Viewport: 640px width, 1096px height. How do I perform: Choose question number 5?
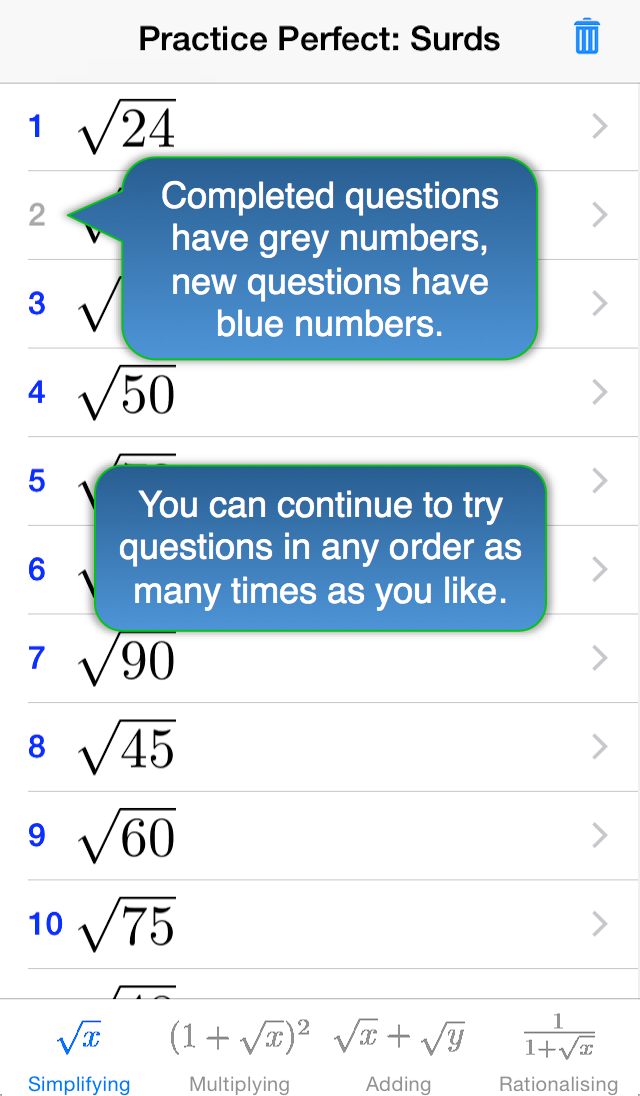(37, 481)
